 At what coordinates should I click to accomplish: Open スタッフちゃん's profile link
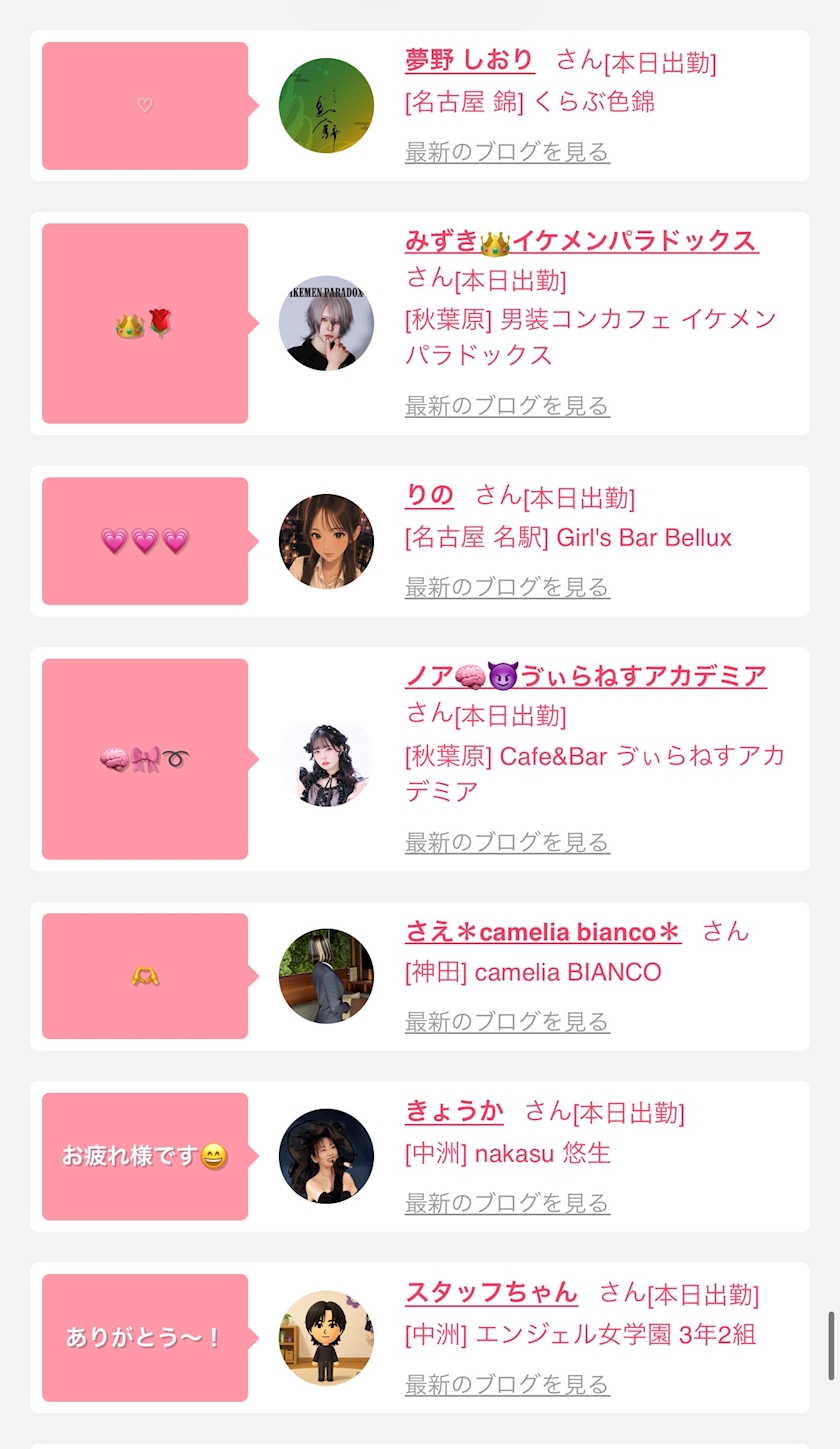pyautogui.click(x=491, y=1292)
